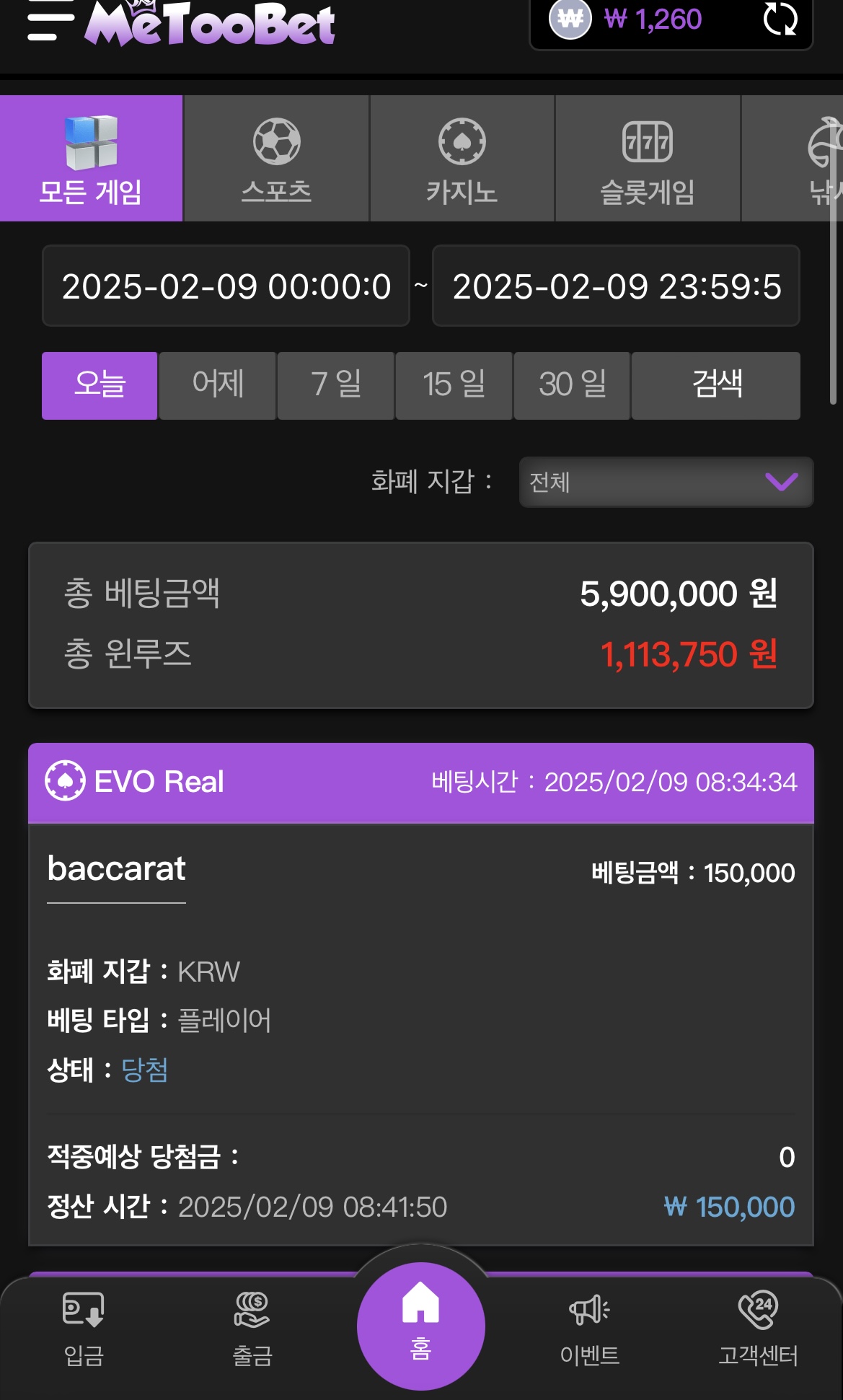Filter the history by 어제
Viewport: 843px width, 1400px height.
click(218, 385)
